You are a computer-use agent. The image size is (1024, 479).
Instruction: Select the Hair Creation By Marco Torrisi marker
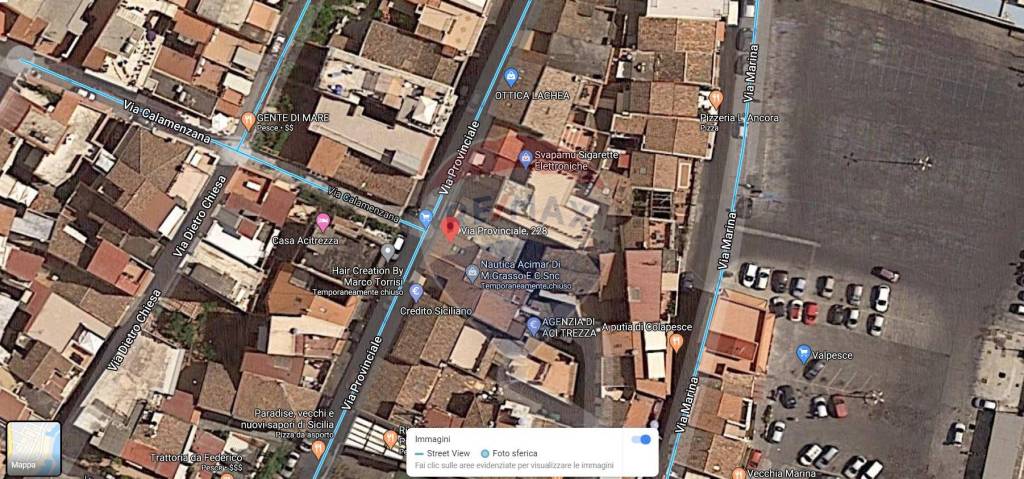click(x=387, y=252)
